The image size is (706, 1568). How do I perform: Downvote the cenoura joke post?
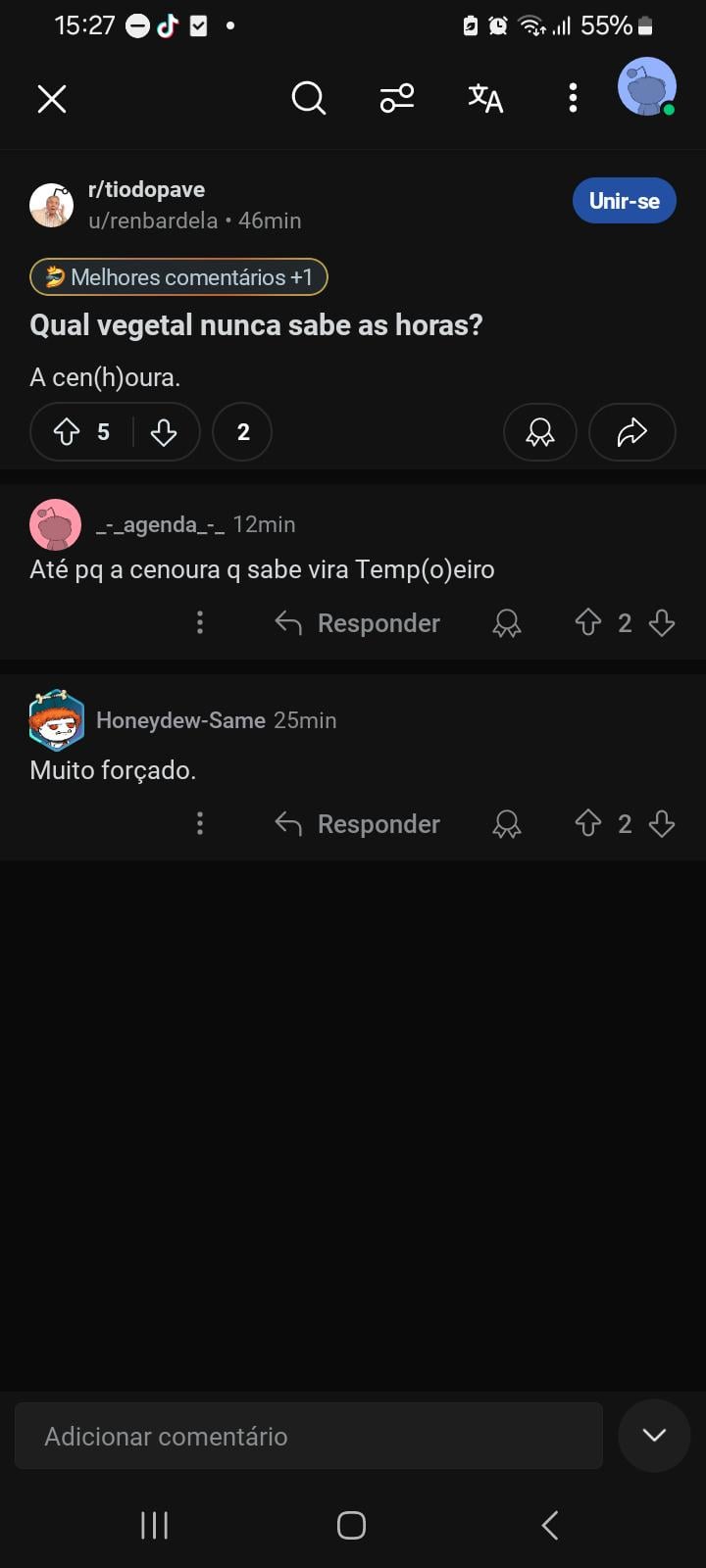click(x=164, y=432)
